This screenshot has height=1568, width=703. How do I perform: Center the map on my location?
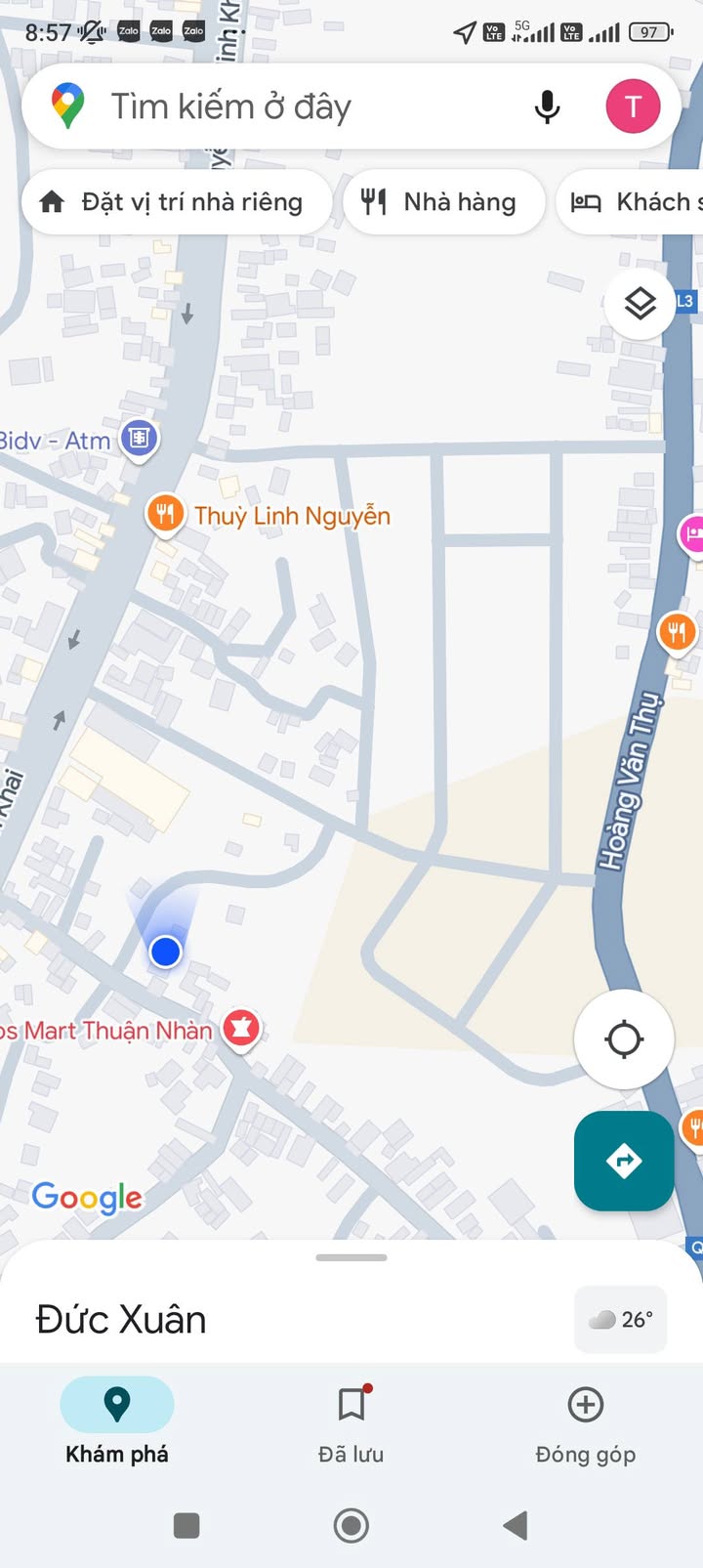(x=624, y=1038)
